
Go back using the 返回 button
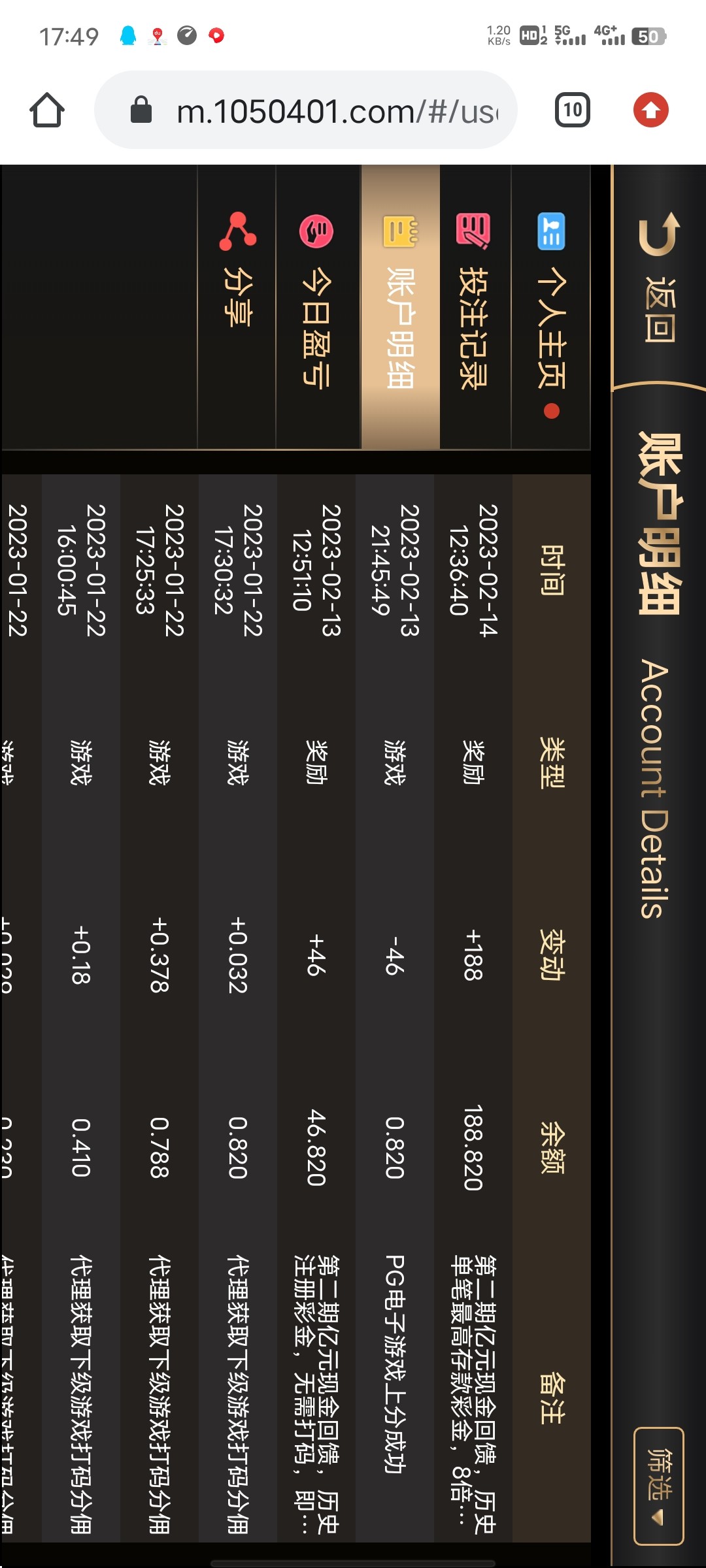tap(659, 278)
